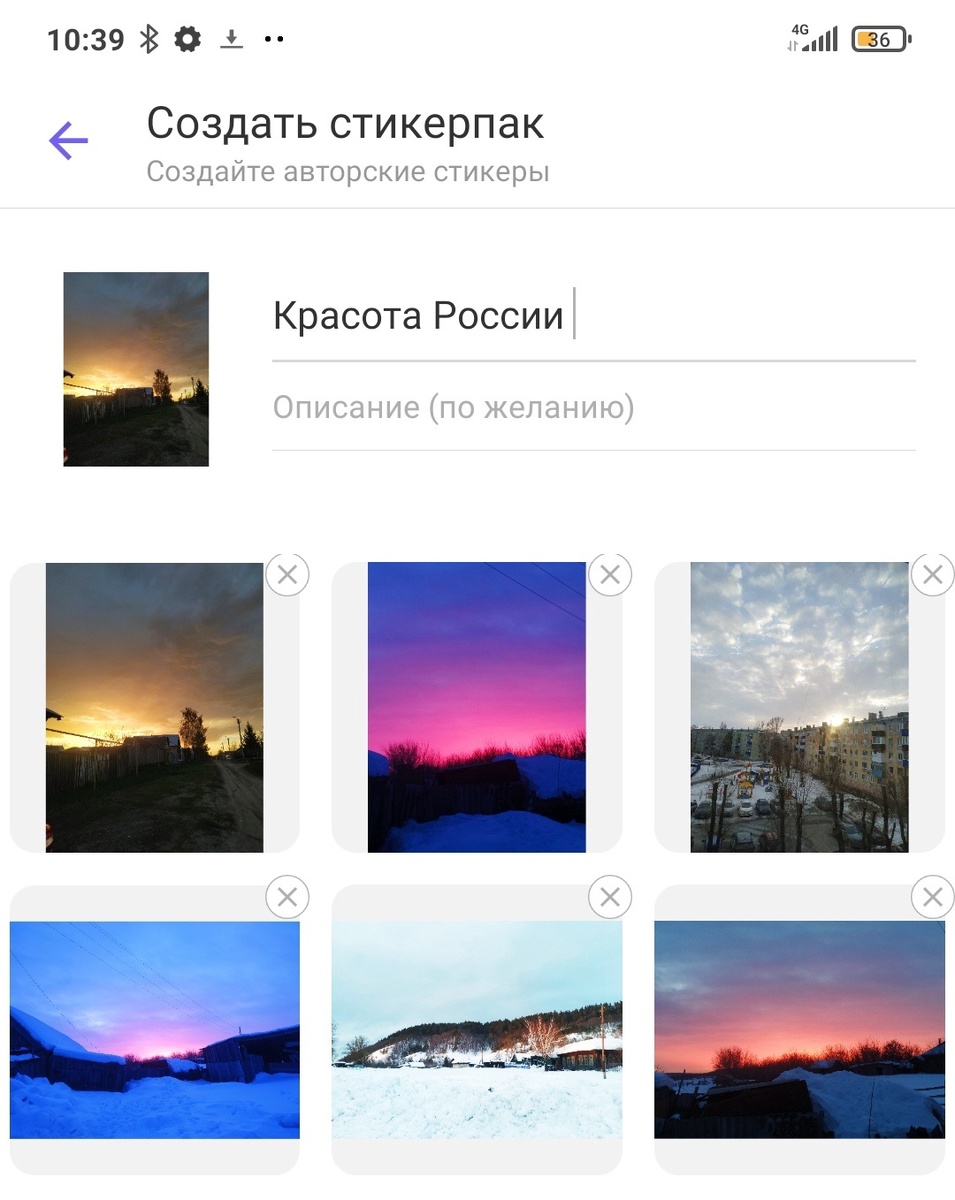Screen dimensions: 955x1200
Task: Open the pink-purple sky sticker tile
Action: point(476,708)
